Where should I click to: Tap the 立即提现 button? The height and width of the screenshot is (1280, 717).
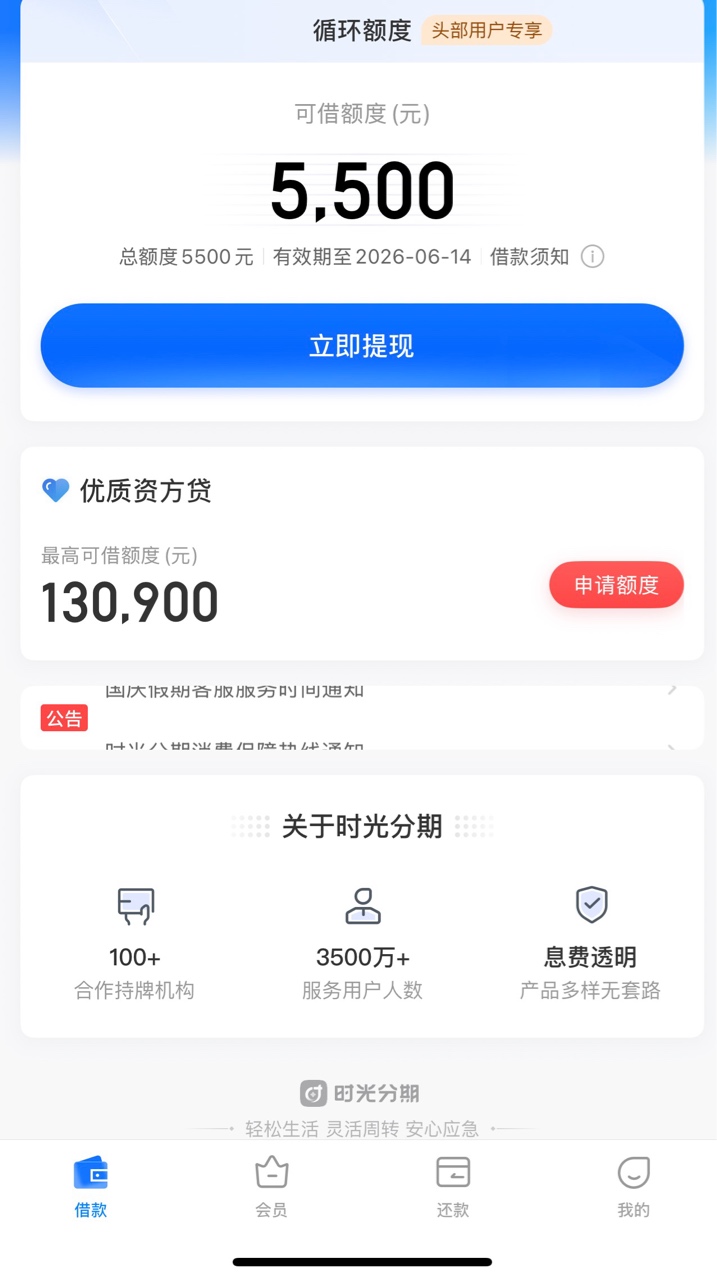[361, 346]
